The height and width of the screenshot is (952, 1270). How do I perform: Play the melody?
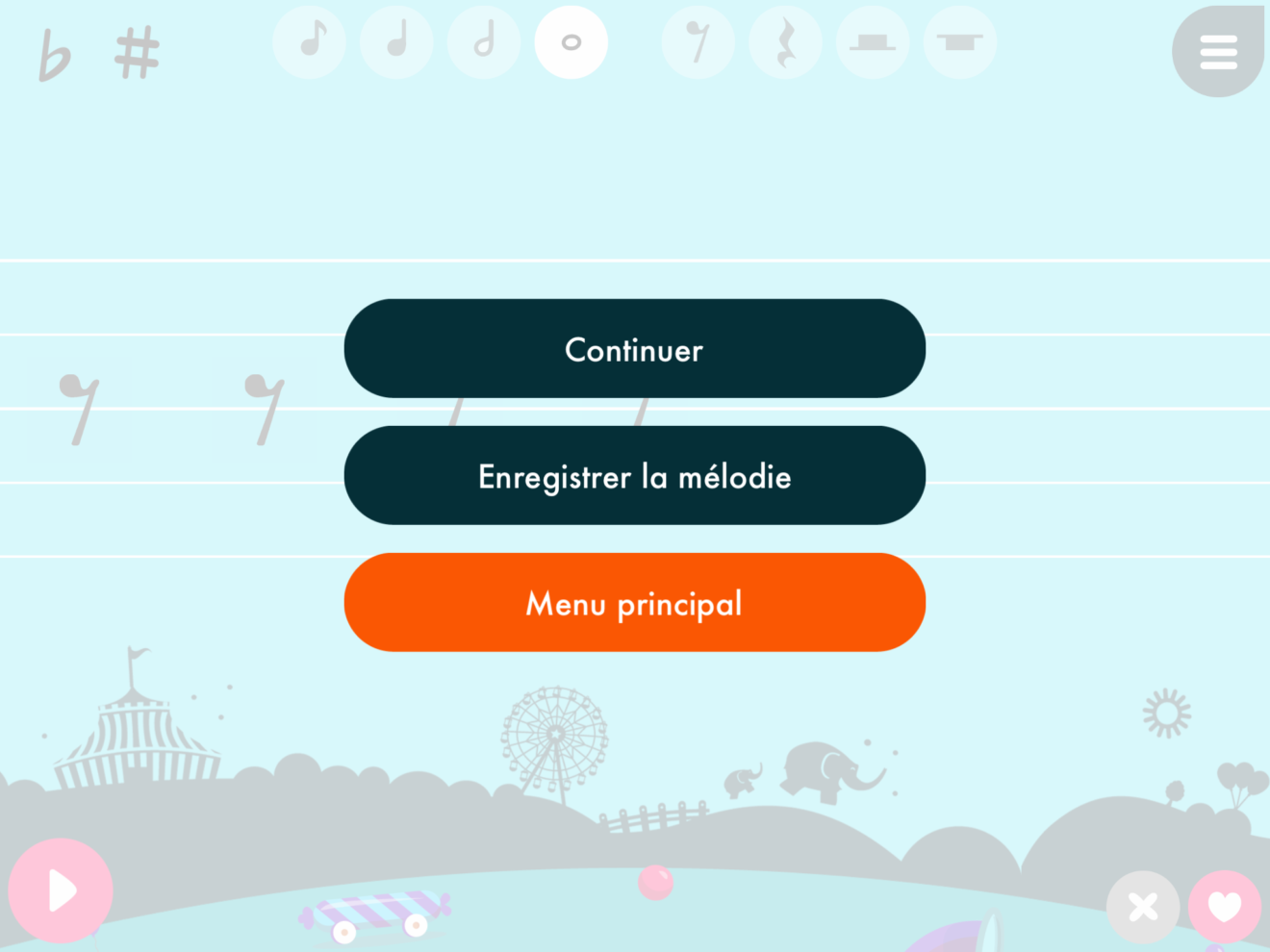(x=61, y=890)
